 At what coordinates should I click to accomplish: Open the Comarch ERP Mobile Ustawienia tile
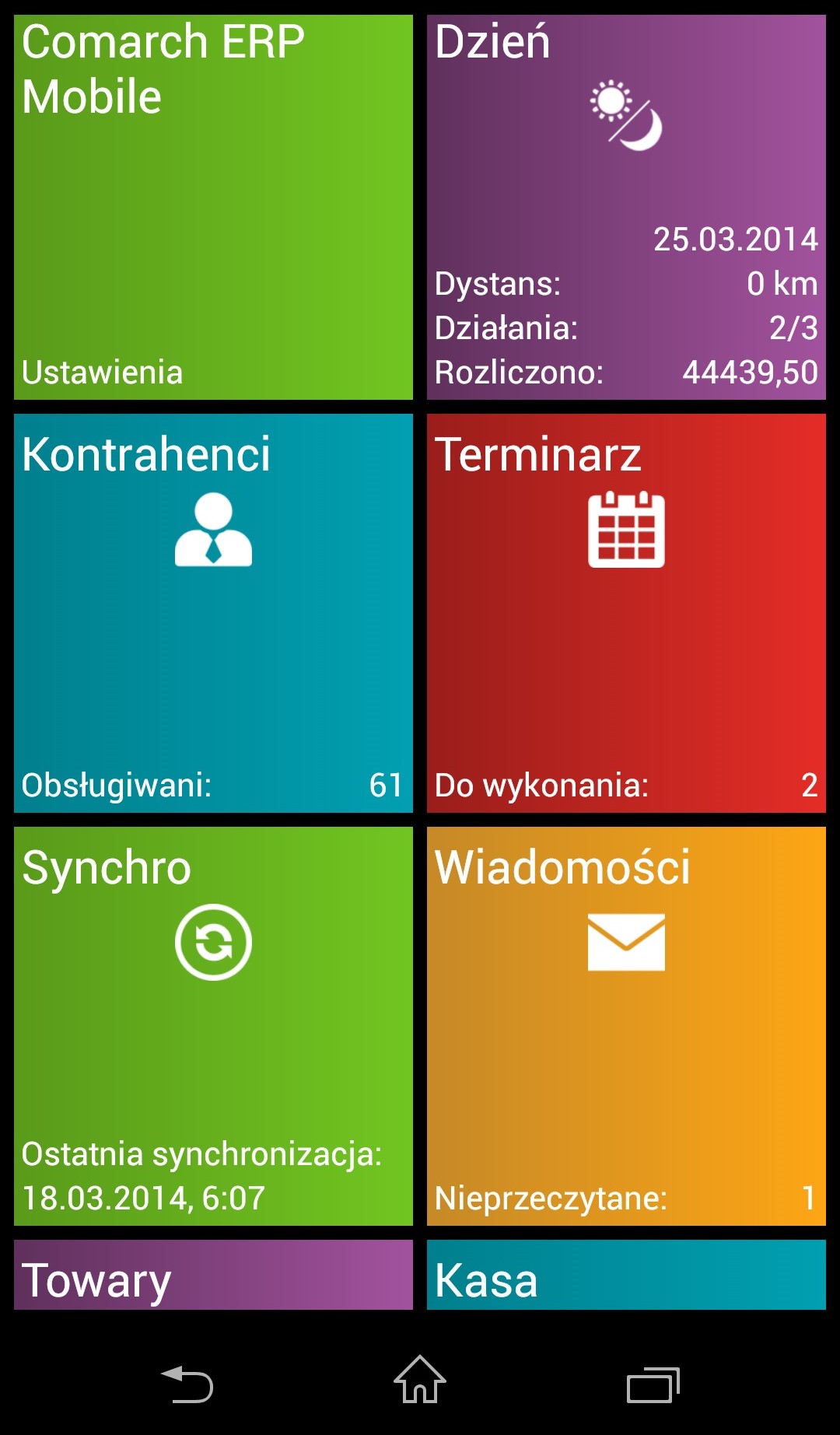click(x=213, y=207)
